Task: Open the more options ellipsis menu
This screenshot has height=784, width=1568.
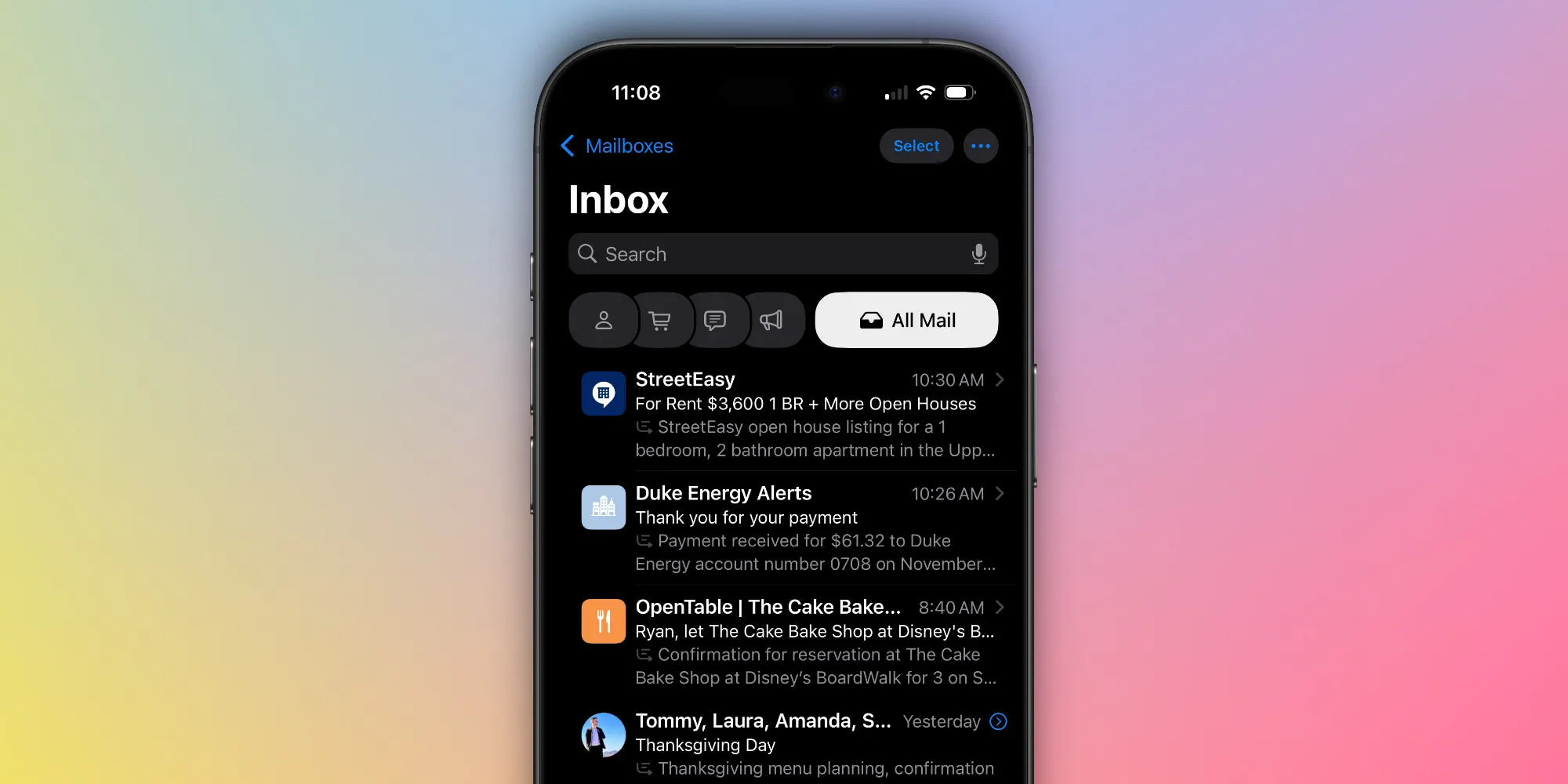Action: (x=980, y=146)
